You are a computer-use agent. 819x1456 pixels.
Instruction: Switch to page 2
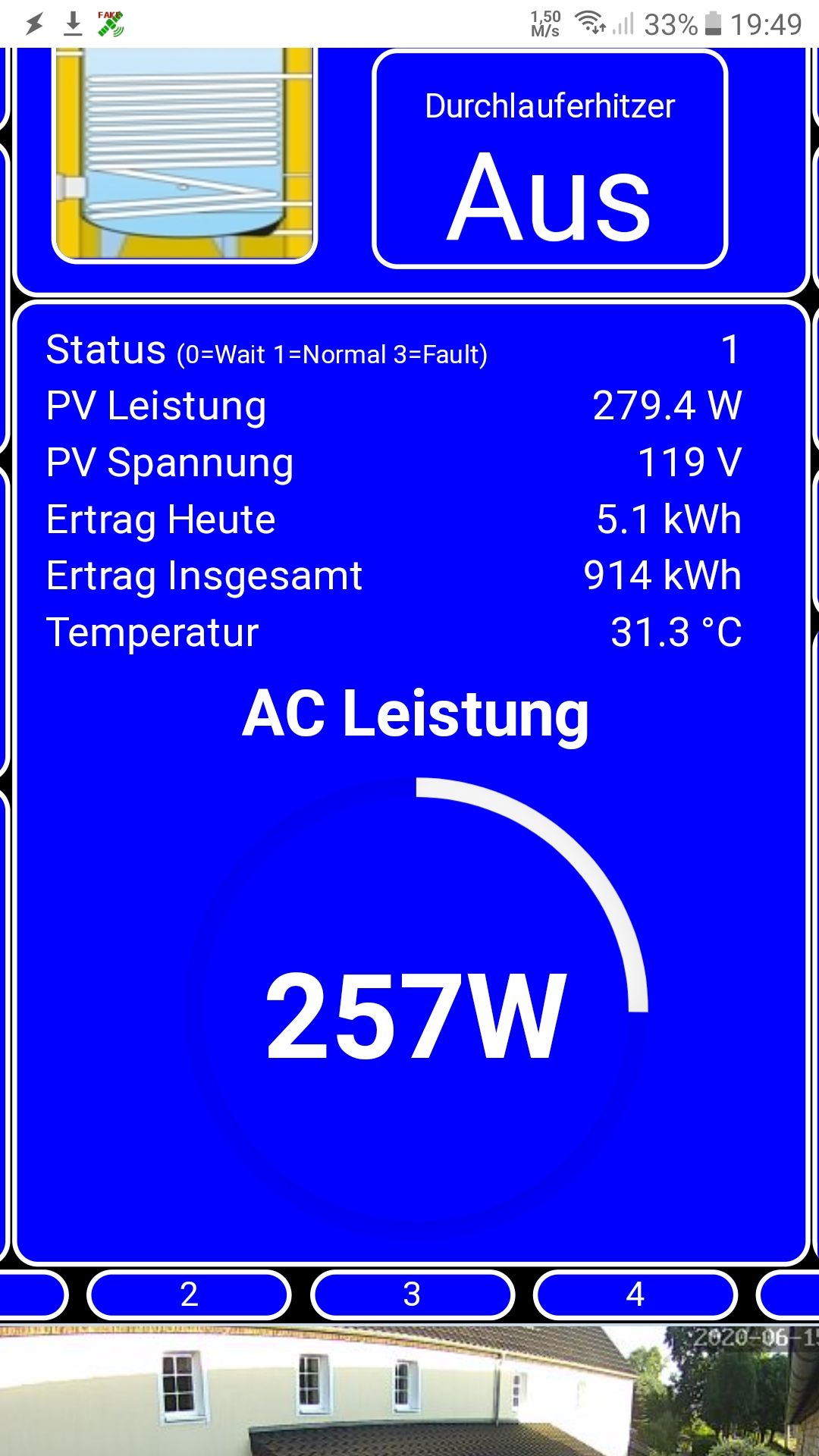189,1294
